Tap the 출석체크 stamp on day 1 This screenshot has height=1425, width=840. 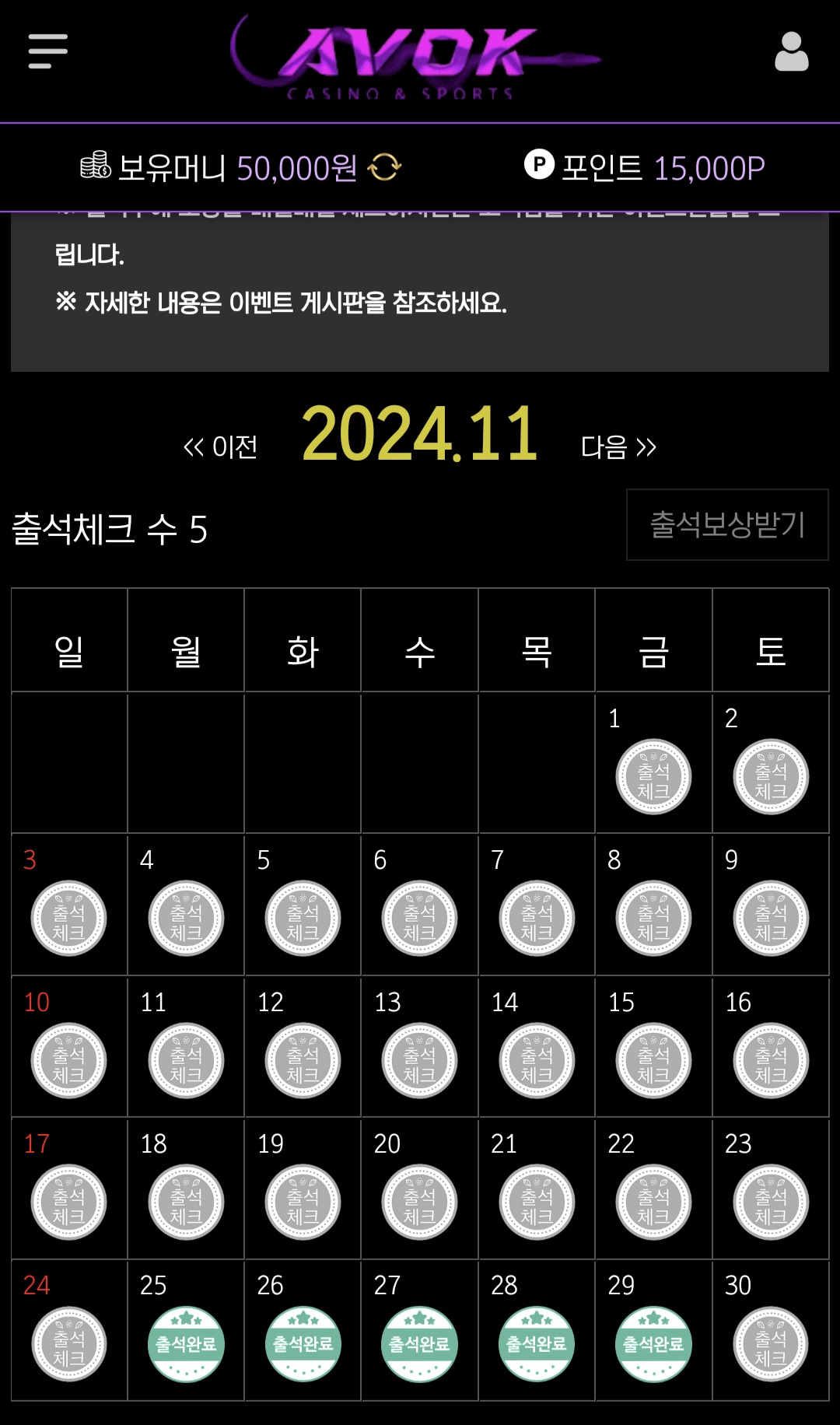pyautogui.click(x=653, y=776)
